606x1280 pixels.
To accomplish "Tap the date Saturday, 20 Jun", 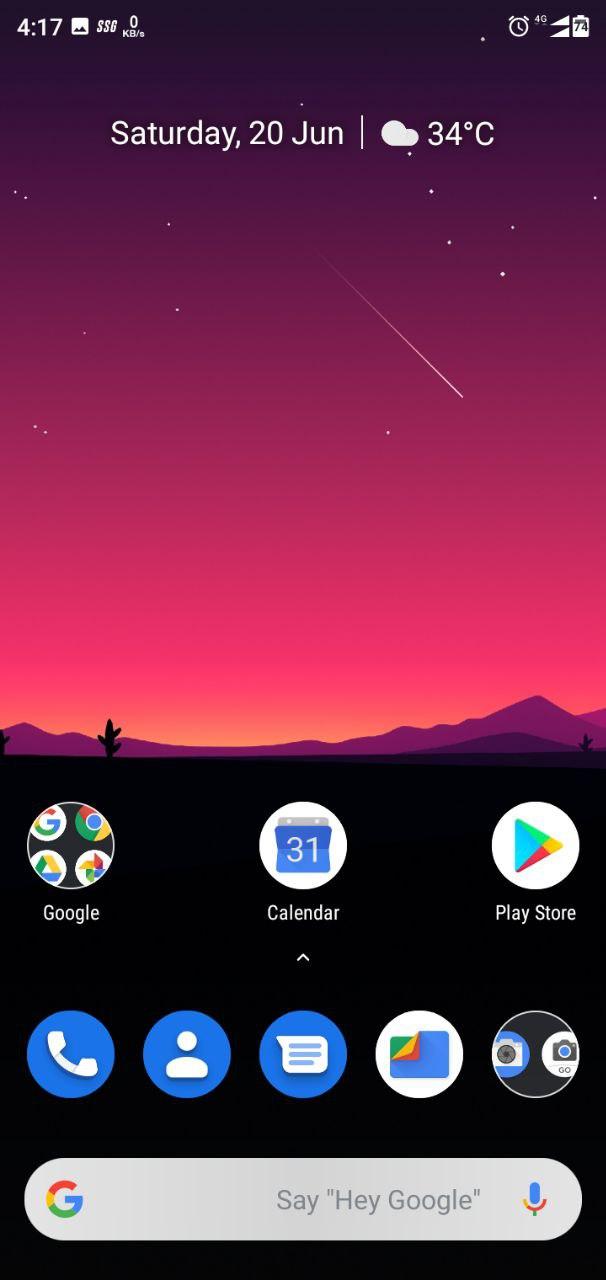I will (227, 134).
